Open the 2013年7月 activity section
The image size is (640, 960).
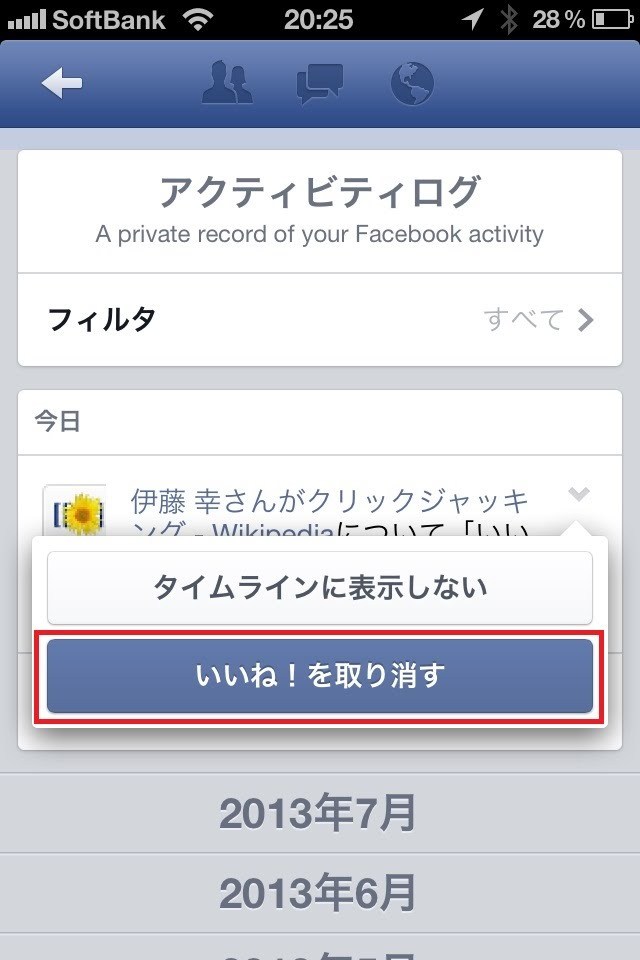(x=320, y=814)
